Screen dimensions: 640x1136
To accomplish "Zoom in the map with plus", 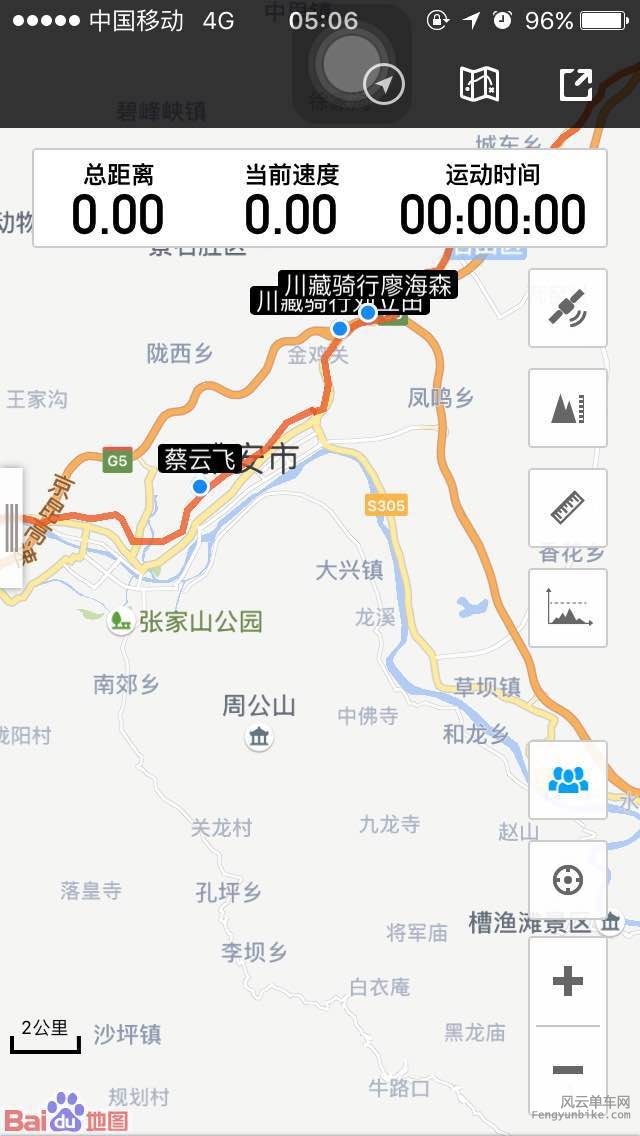I will coord(567,981).
